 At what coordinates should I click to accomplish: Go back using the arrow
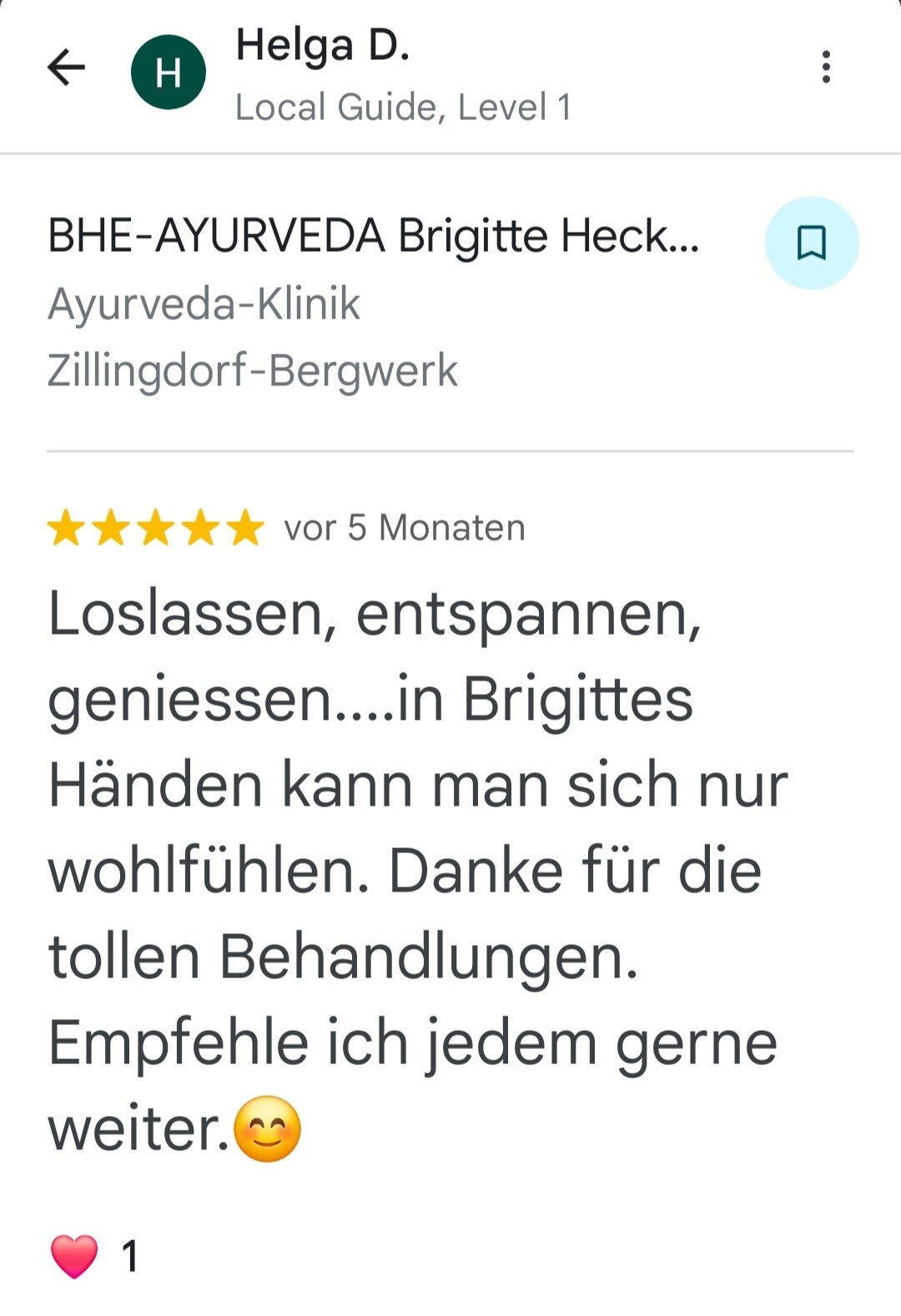pyautogui.click(x=67, y=68)
